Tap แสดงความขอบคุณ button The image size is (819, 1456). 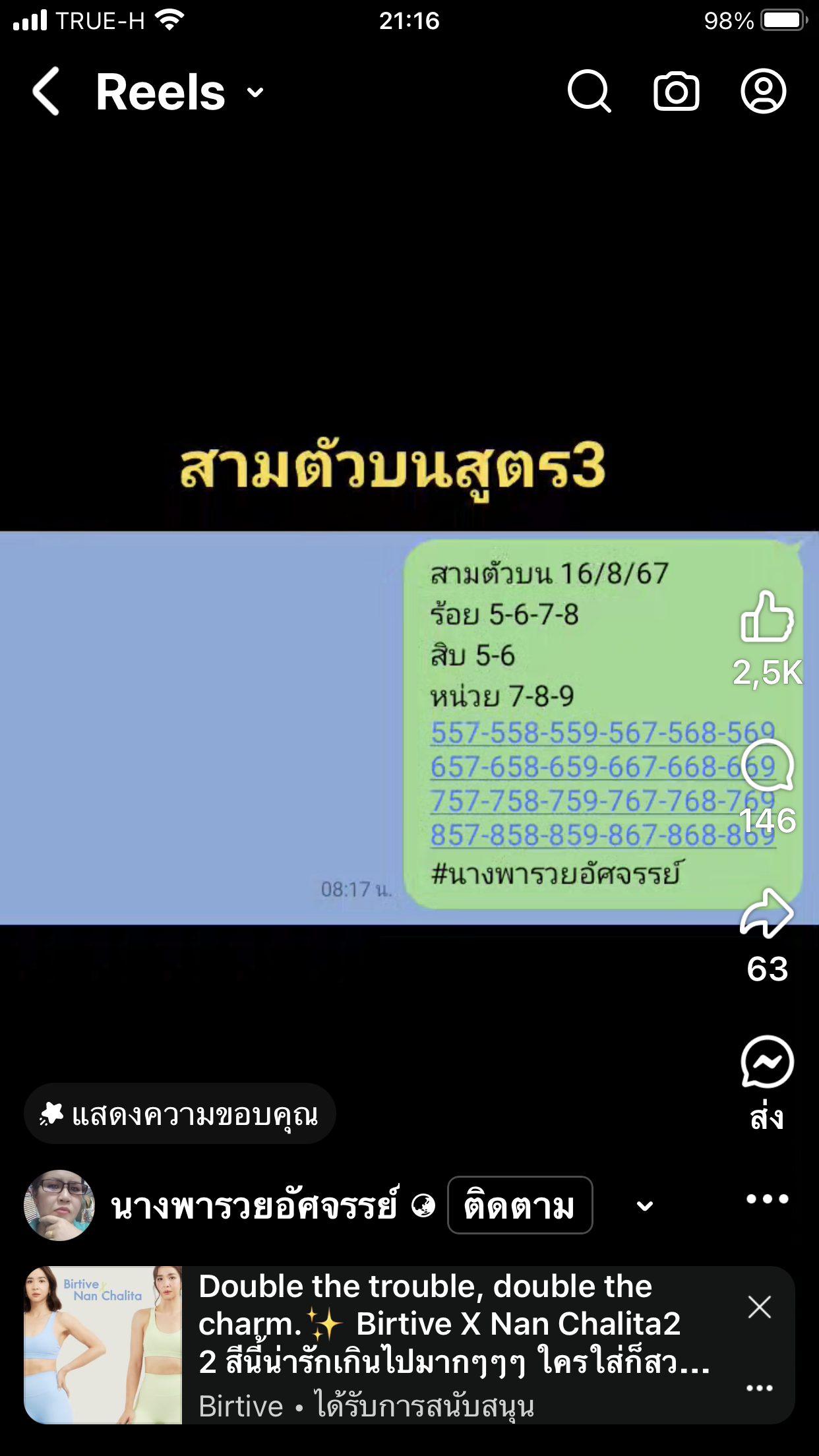(179, 1114)
